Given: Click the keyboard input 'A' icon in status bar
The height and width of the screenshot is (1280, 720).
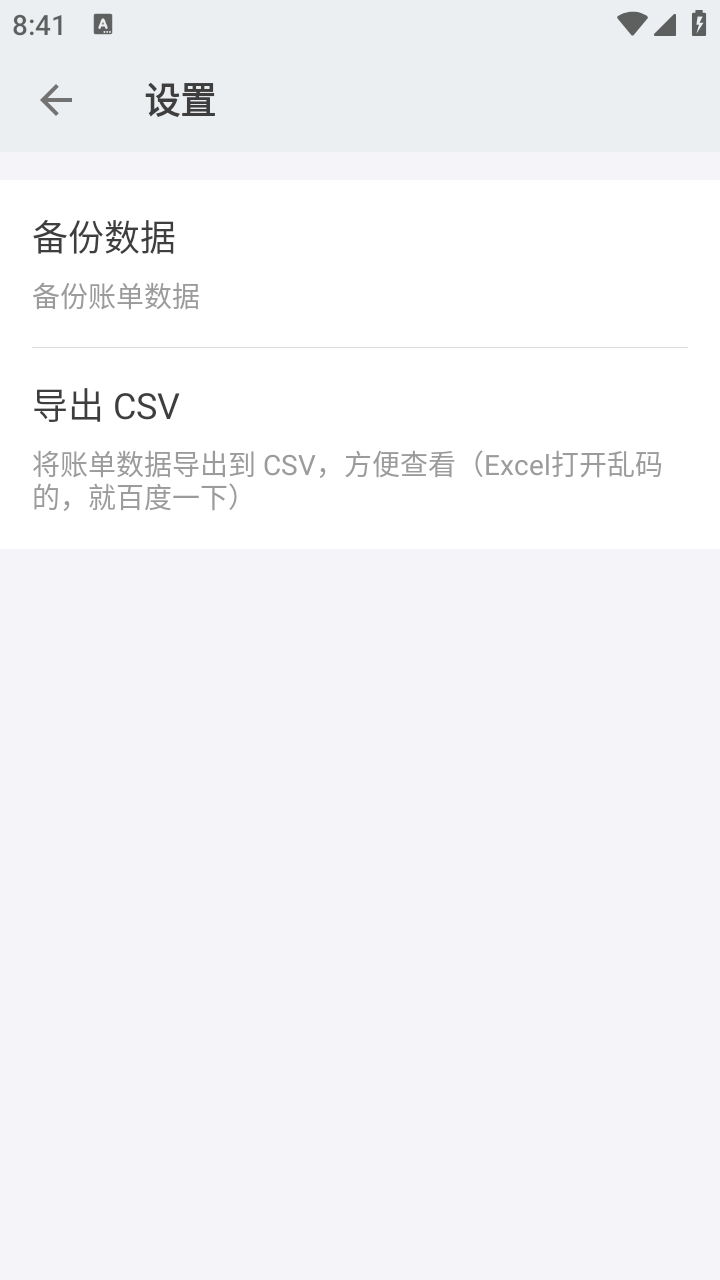Looking at the screenshot, I should (x=103, y=23).
